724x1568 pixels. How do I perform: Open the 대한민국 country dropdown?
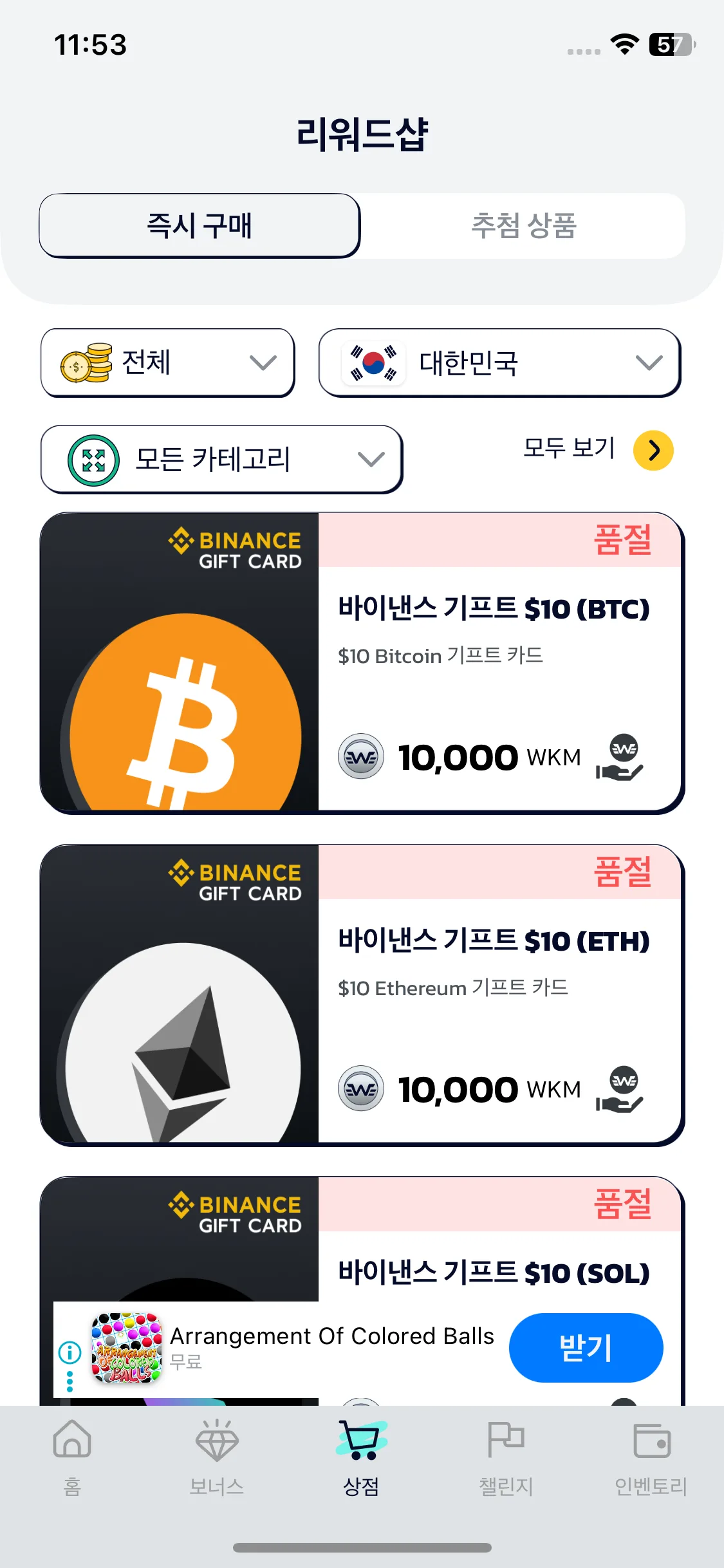point(499,363)
